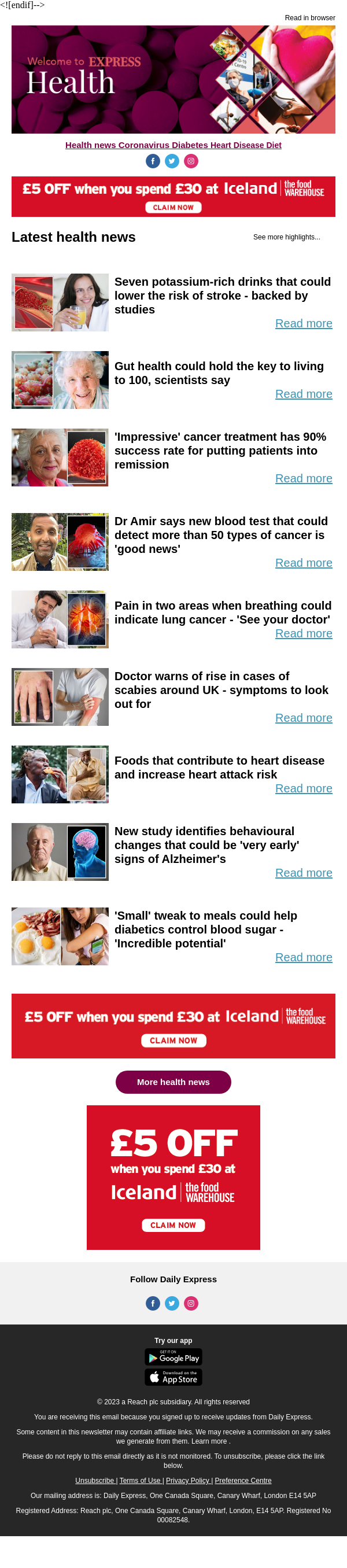Read more about the scabies warning

click(x=303, y=718)
